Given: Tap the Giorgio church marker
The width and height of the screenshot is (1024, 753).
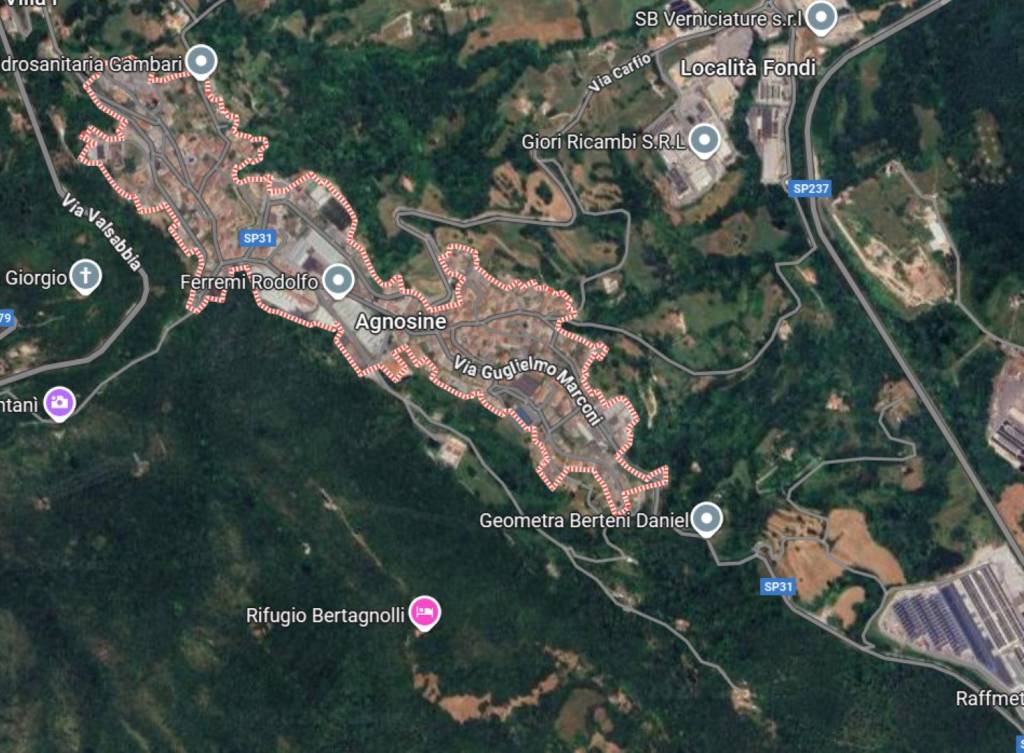Looking at the screenshot, I should click(86, 275).
